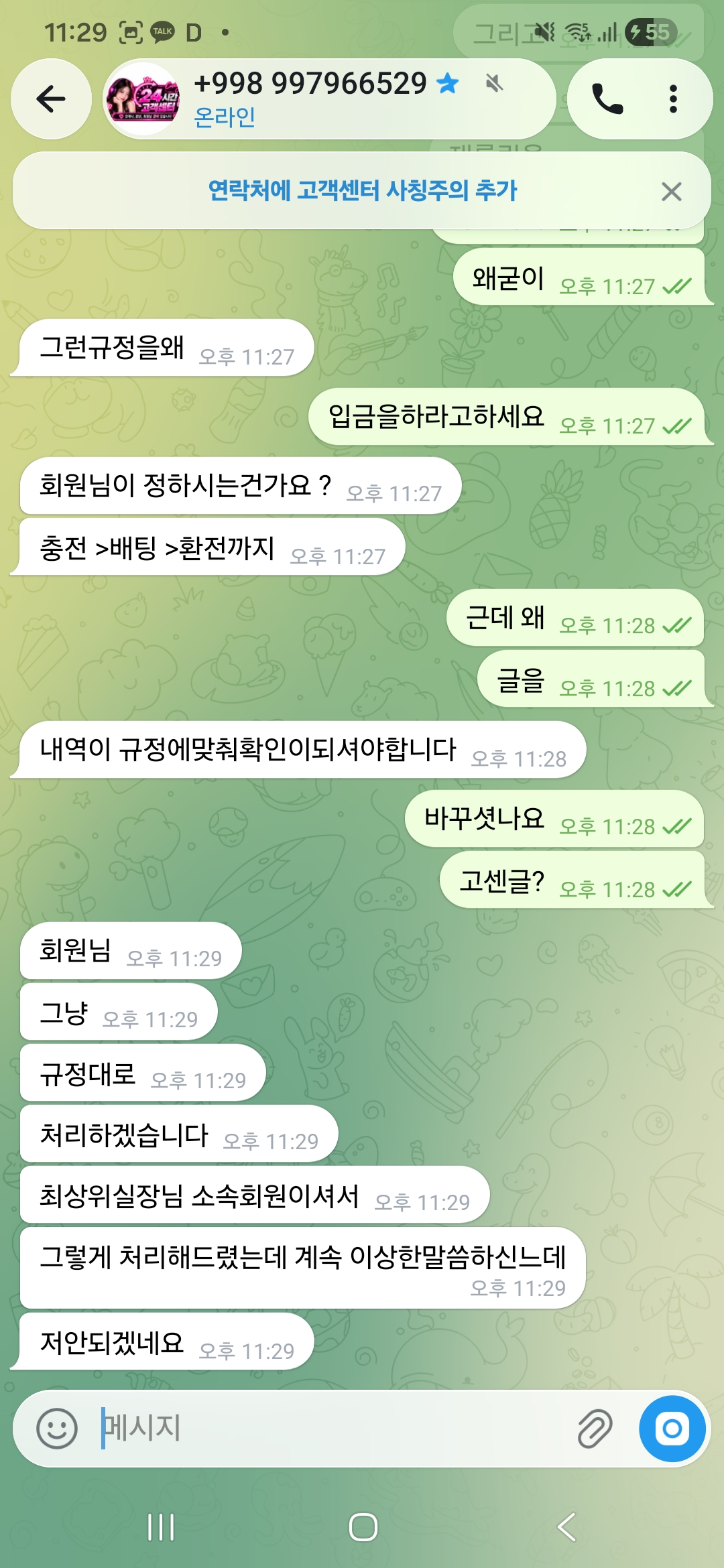Dismiss the add-to-contacts banner
This screenshot has width=724, height=1568.
(671, 192)
